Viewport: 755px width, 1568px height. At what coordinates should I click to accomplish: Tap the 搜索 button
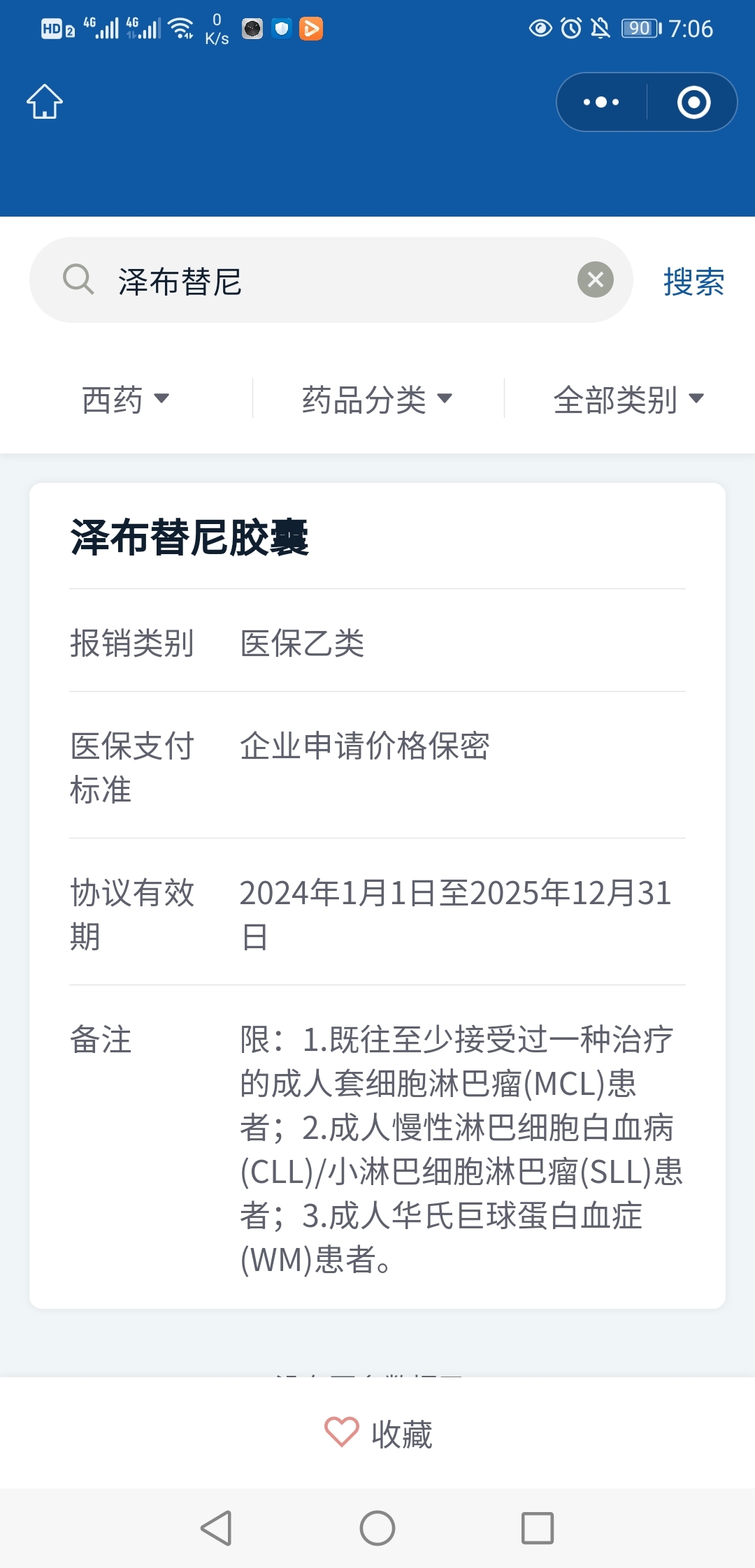click(693, 282)
